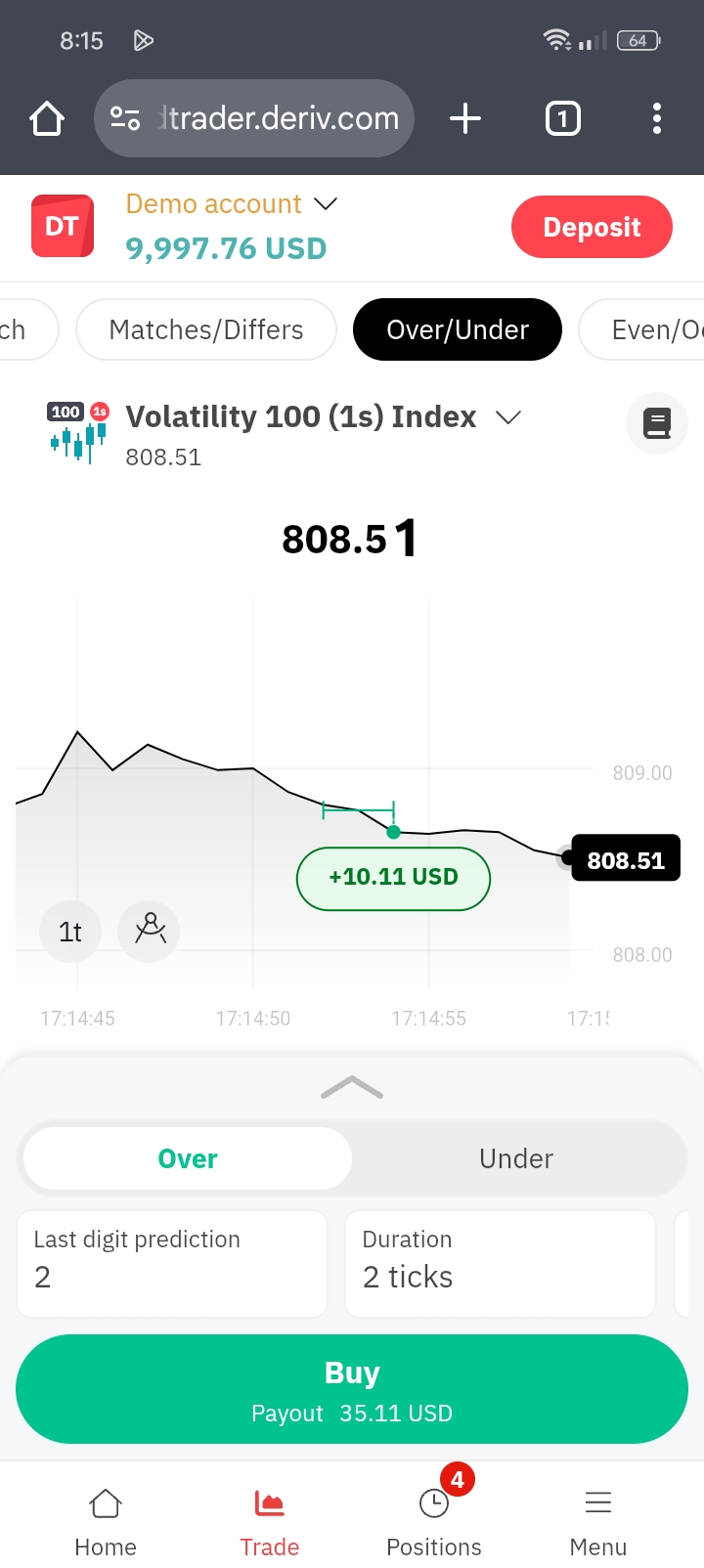Open the chart drawing tools icon
This screenshot has height=1568, width=704.
point(149,932)
